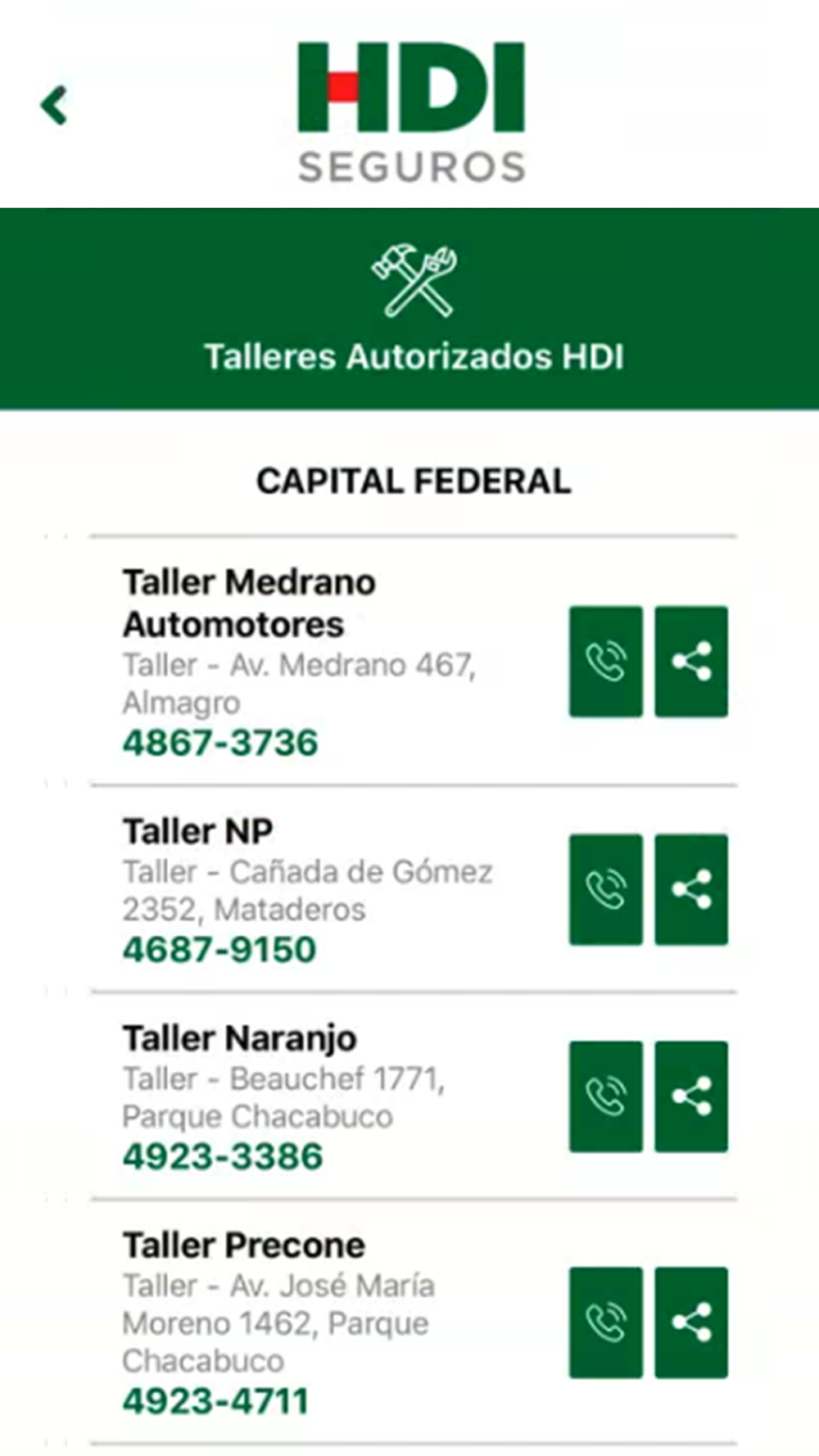Share Taller NP details

691,890
